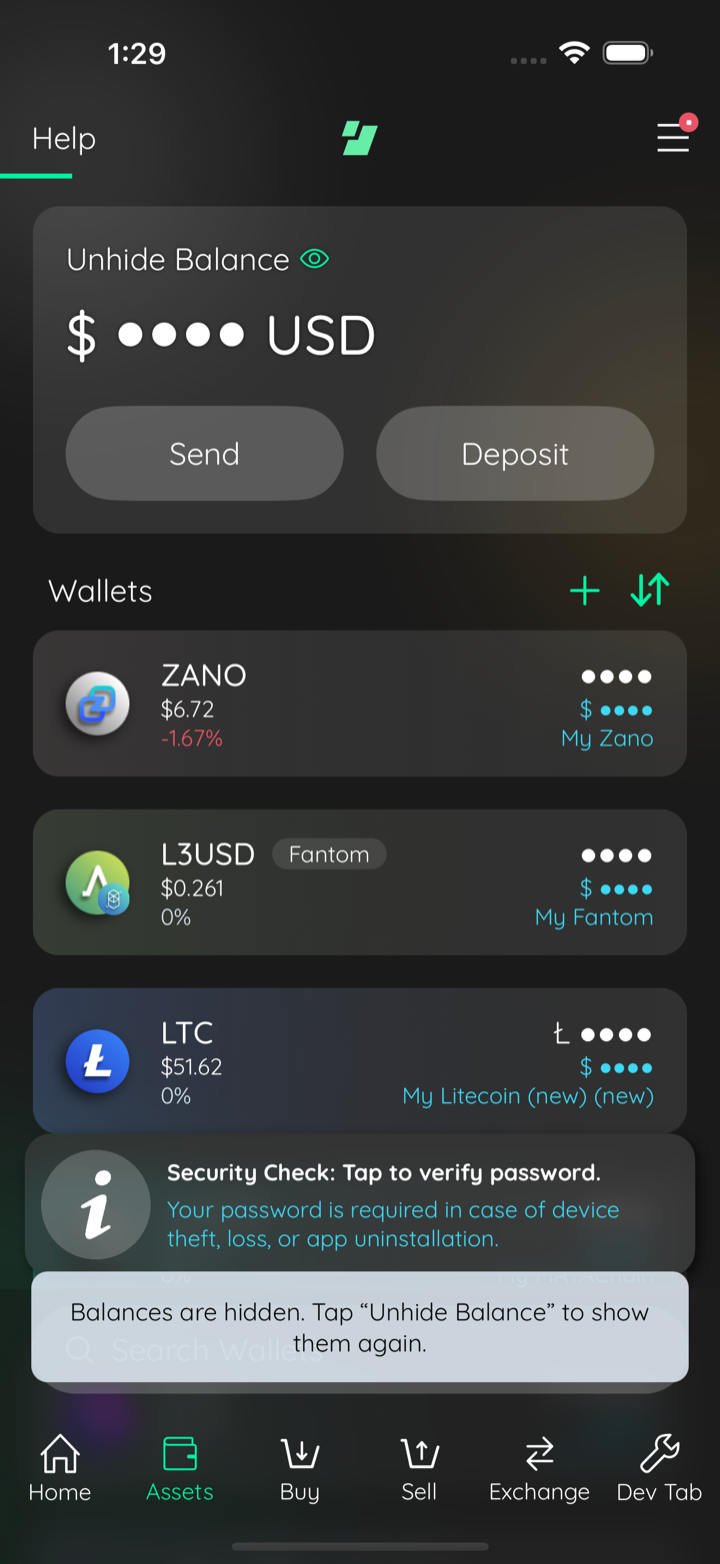Switch to the Buy tab

click(x=300, y=1468)
